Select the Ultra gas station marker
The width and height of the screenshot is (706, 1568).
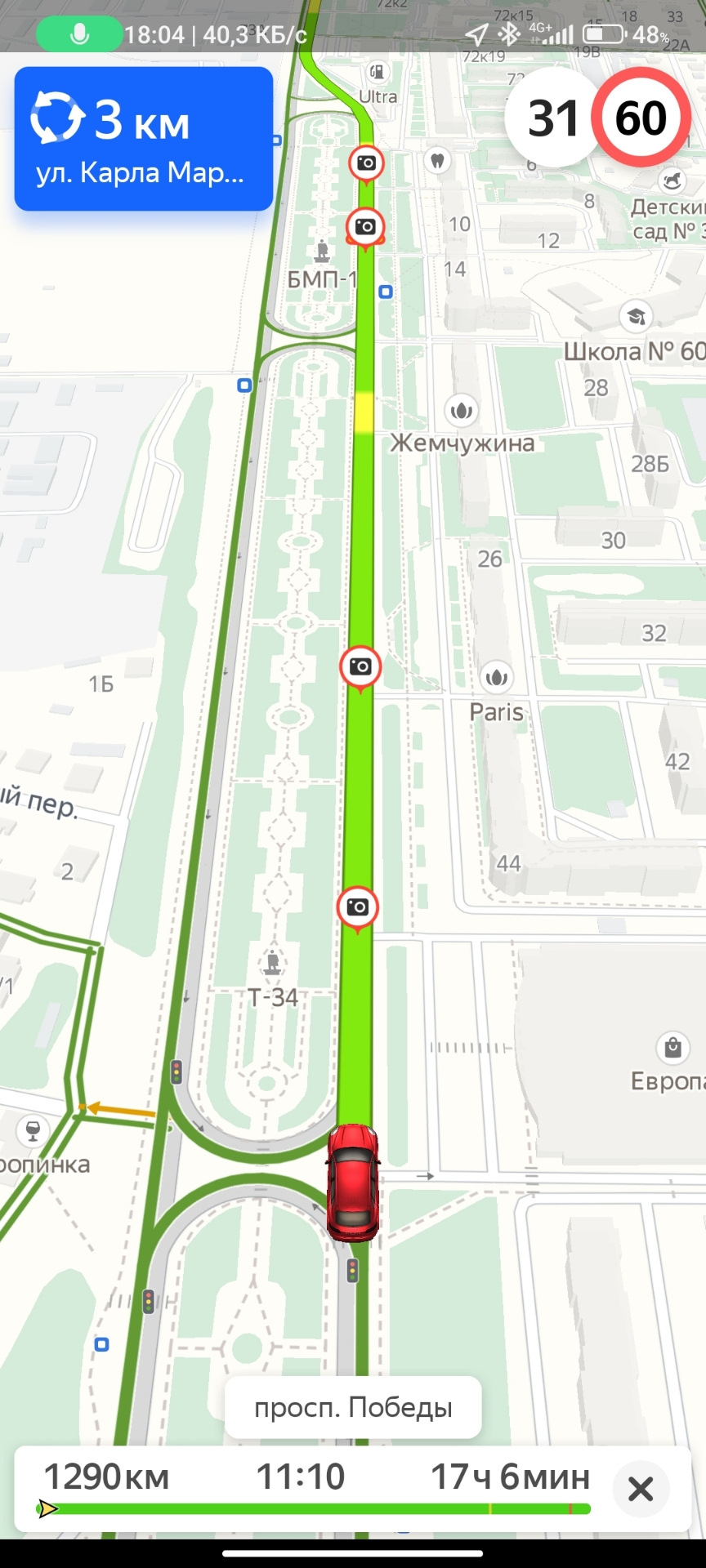[377, 73]
